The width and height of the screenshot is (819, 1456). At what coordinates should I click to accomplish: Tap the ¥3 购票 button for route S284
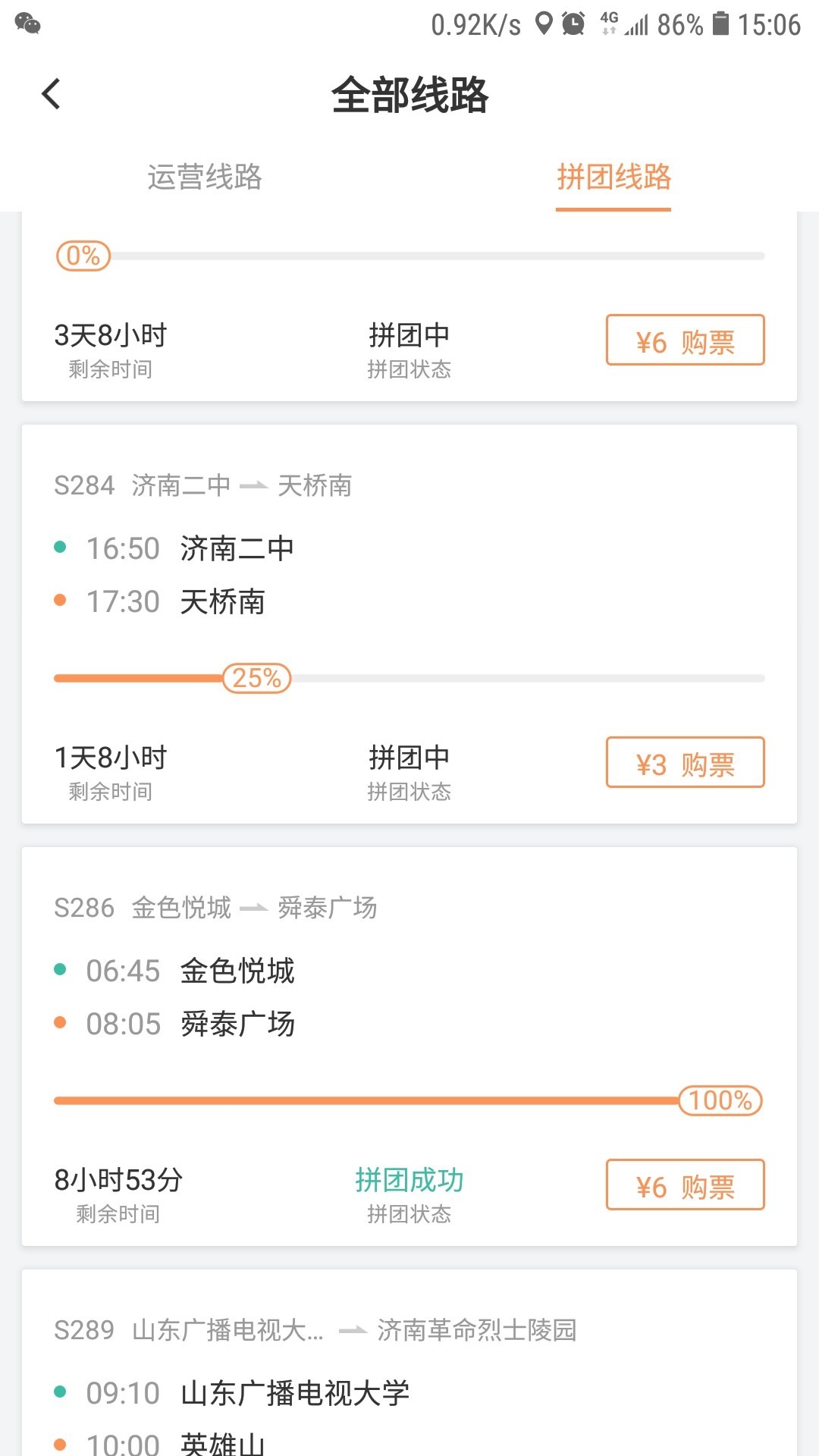[684, 763]
